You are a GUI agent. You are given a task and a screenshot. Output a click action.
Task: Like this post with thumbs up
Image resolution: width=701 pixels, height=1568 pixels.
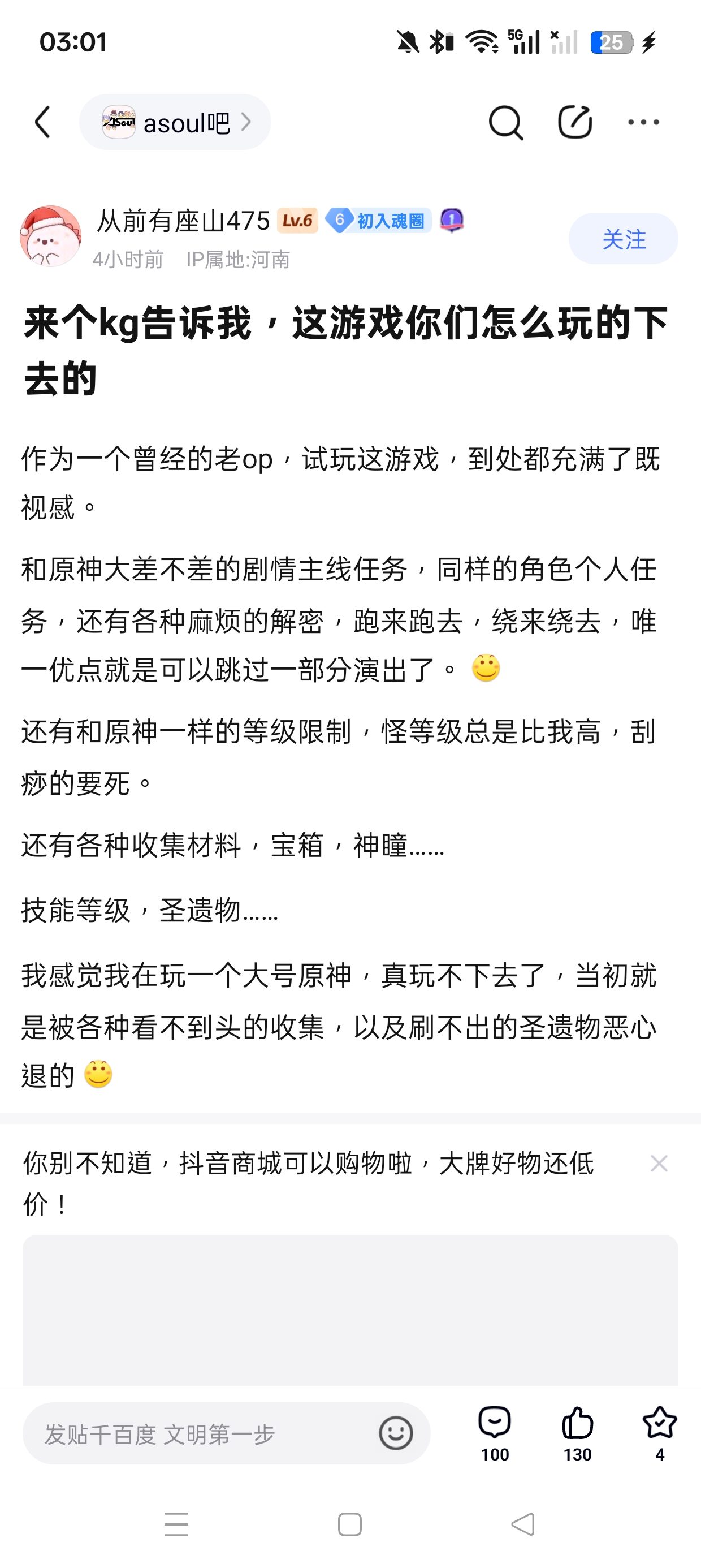(x=577, y=1433)
